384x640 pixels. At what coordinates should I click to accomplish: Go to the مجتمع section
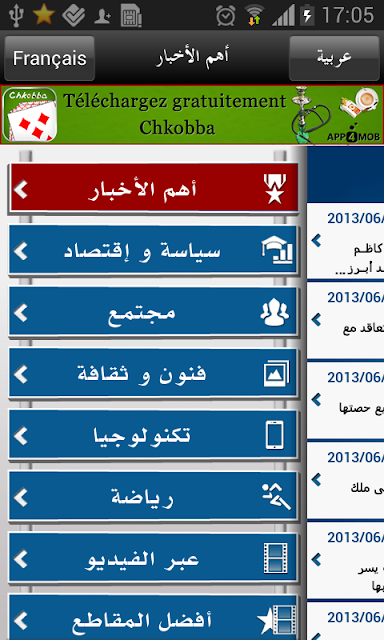(153, 312)
